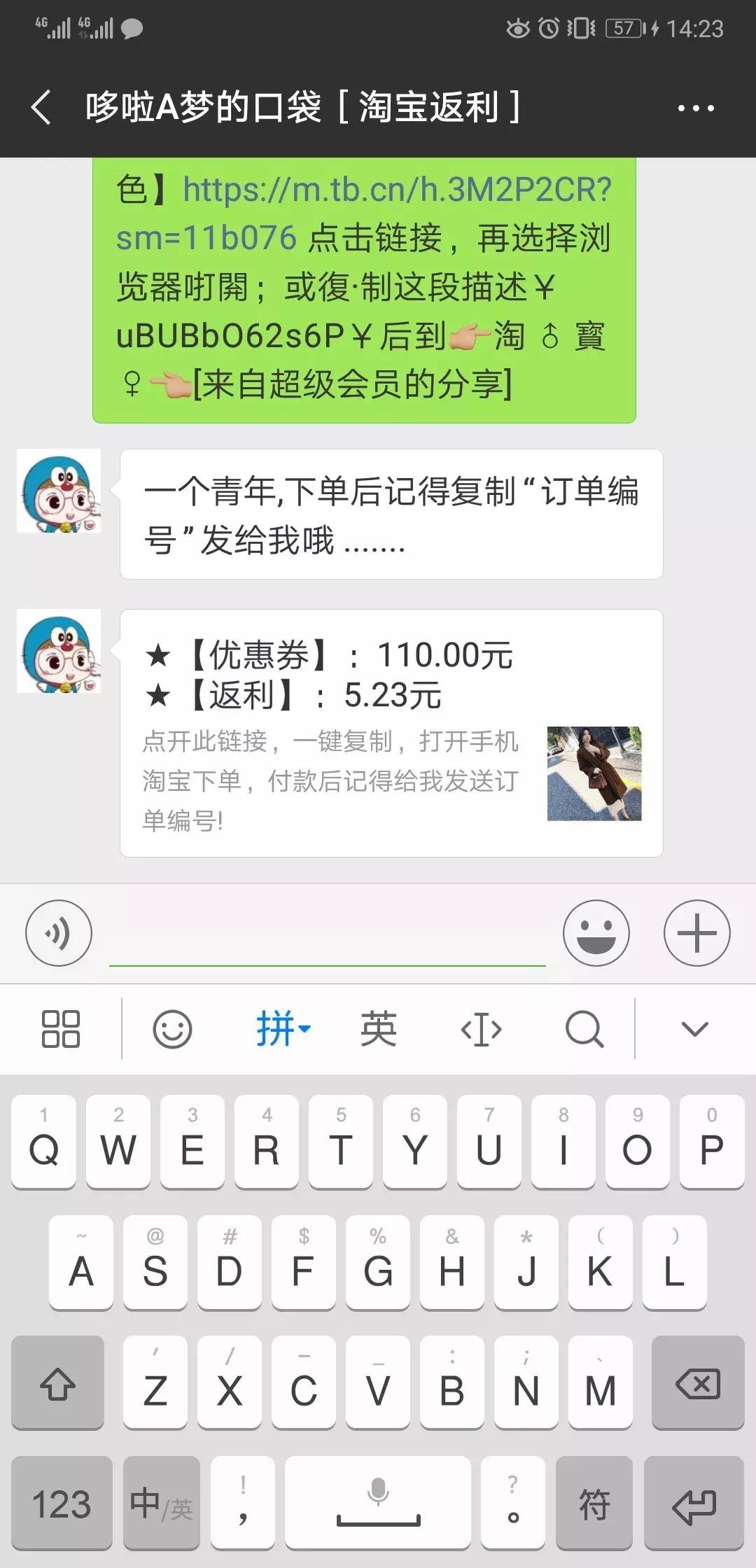
Task: Switch input to 英 English mode
Action: pos(377,1028)
